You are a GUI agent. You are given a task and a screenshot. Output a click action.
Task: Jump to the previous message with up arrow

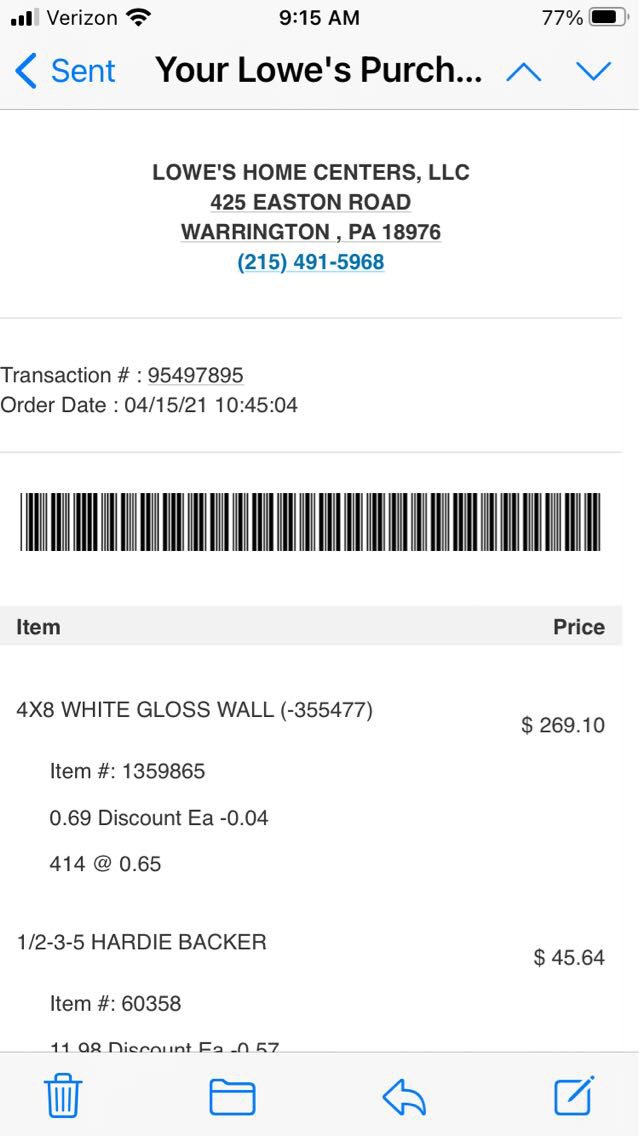pyautogui.click(x=524, y=71)
